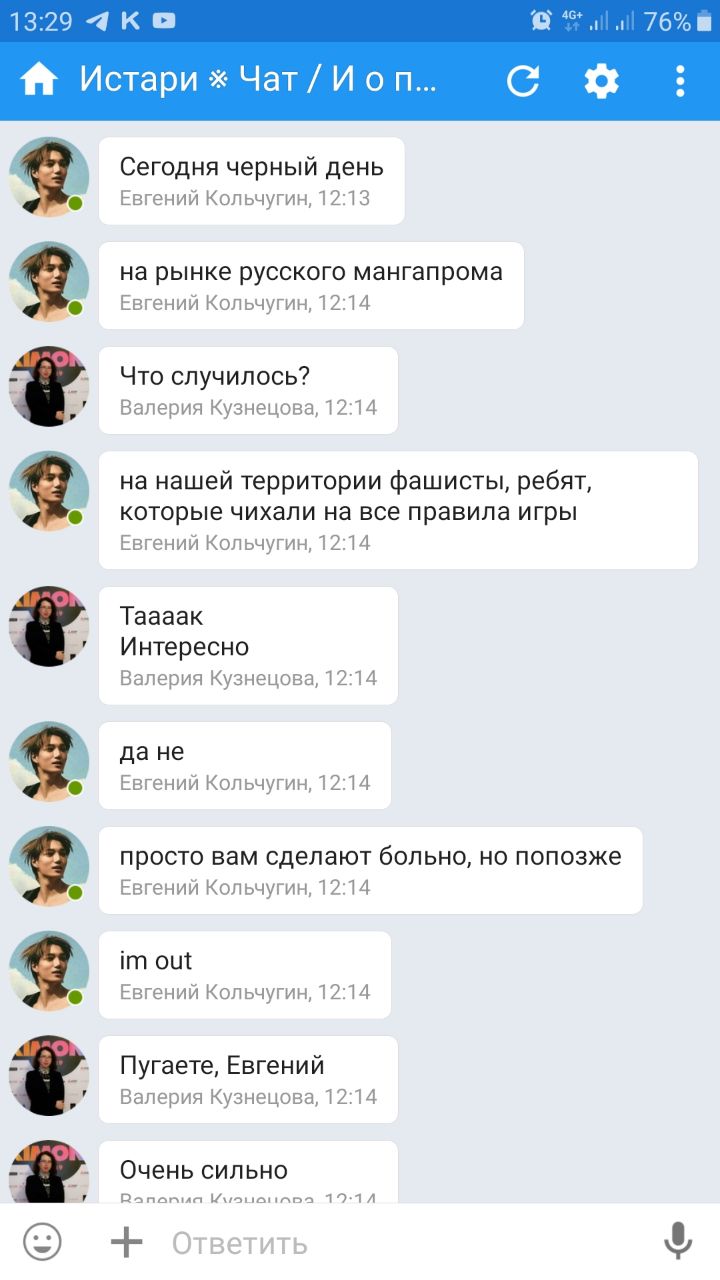Tap the plus attach icon
Viewport: 720px width, 1280px height.
coord(126,1242)
